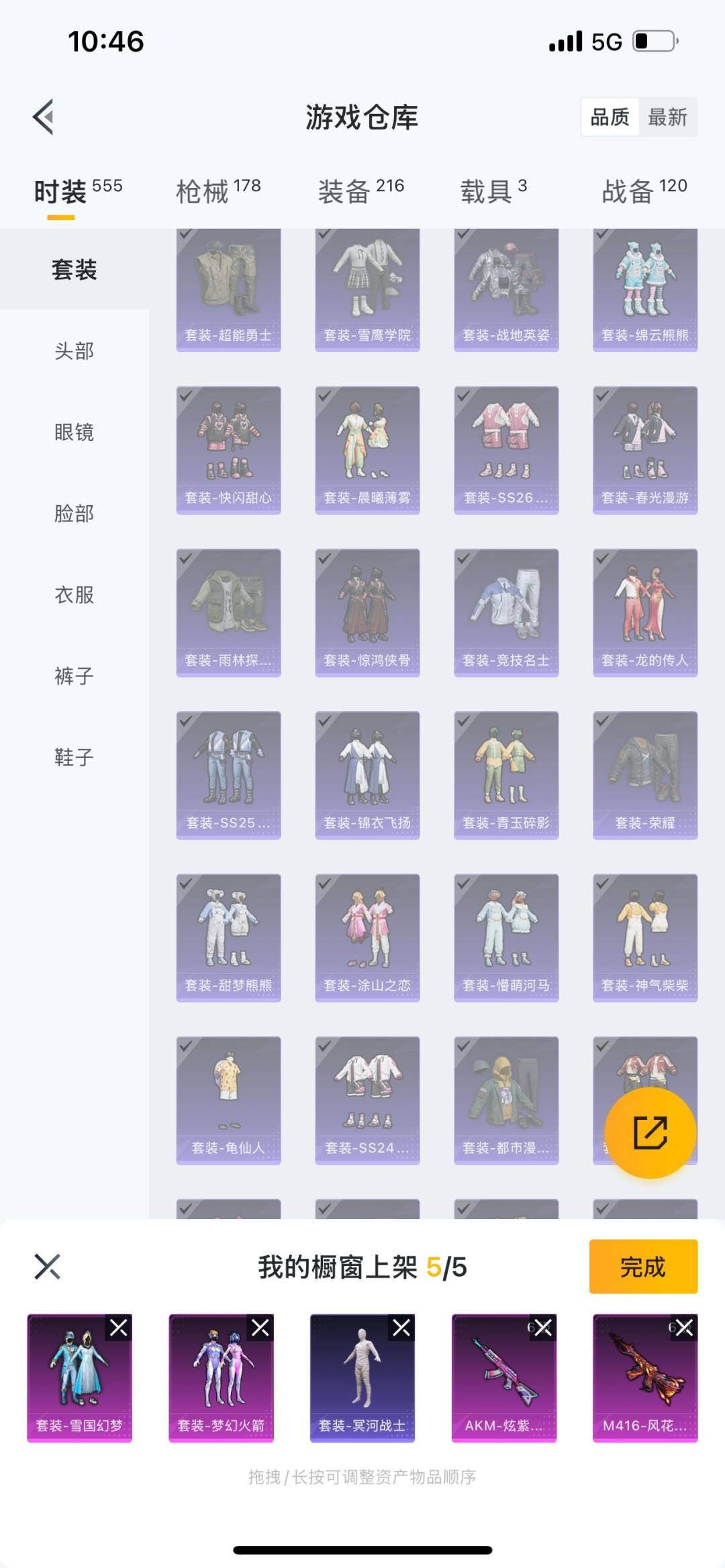Remove 套装-冥河战士 from the showcase

401,1327
